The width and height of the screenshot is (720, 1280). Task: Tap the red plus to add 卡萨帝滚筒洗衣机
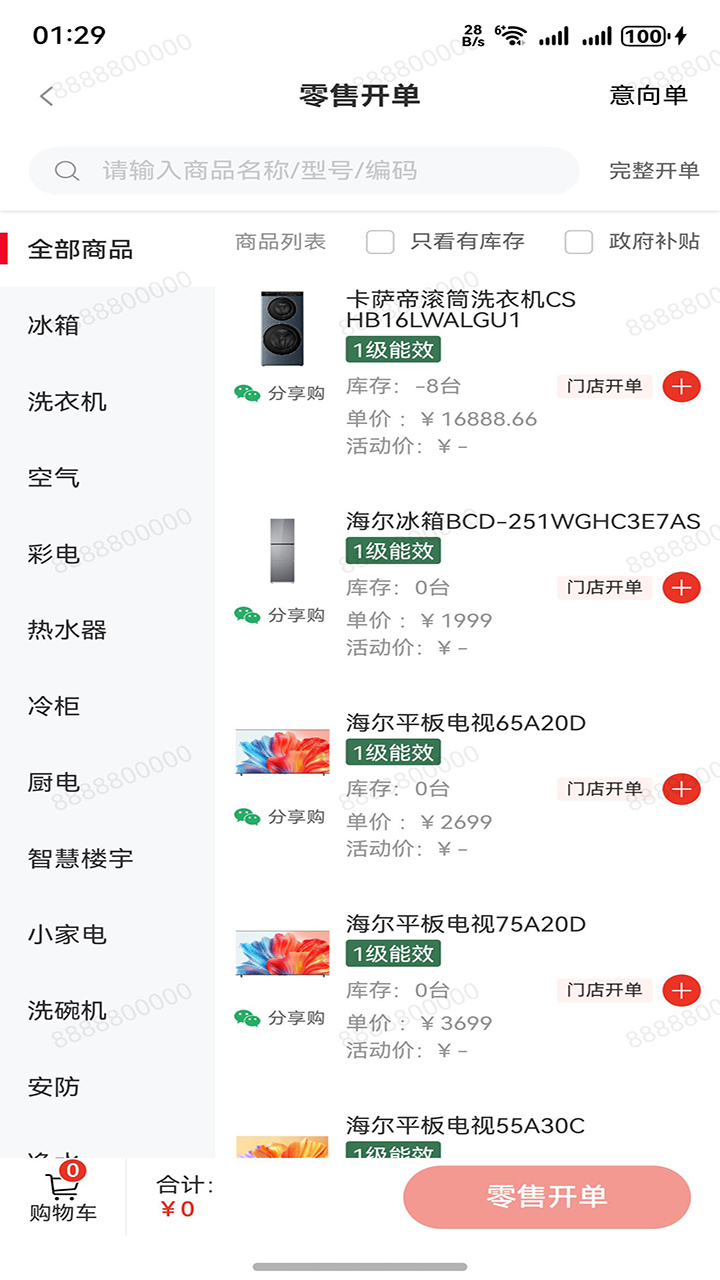point(681,386)
